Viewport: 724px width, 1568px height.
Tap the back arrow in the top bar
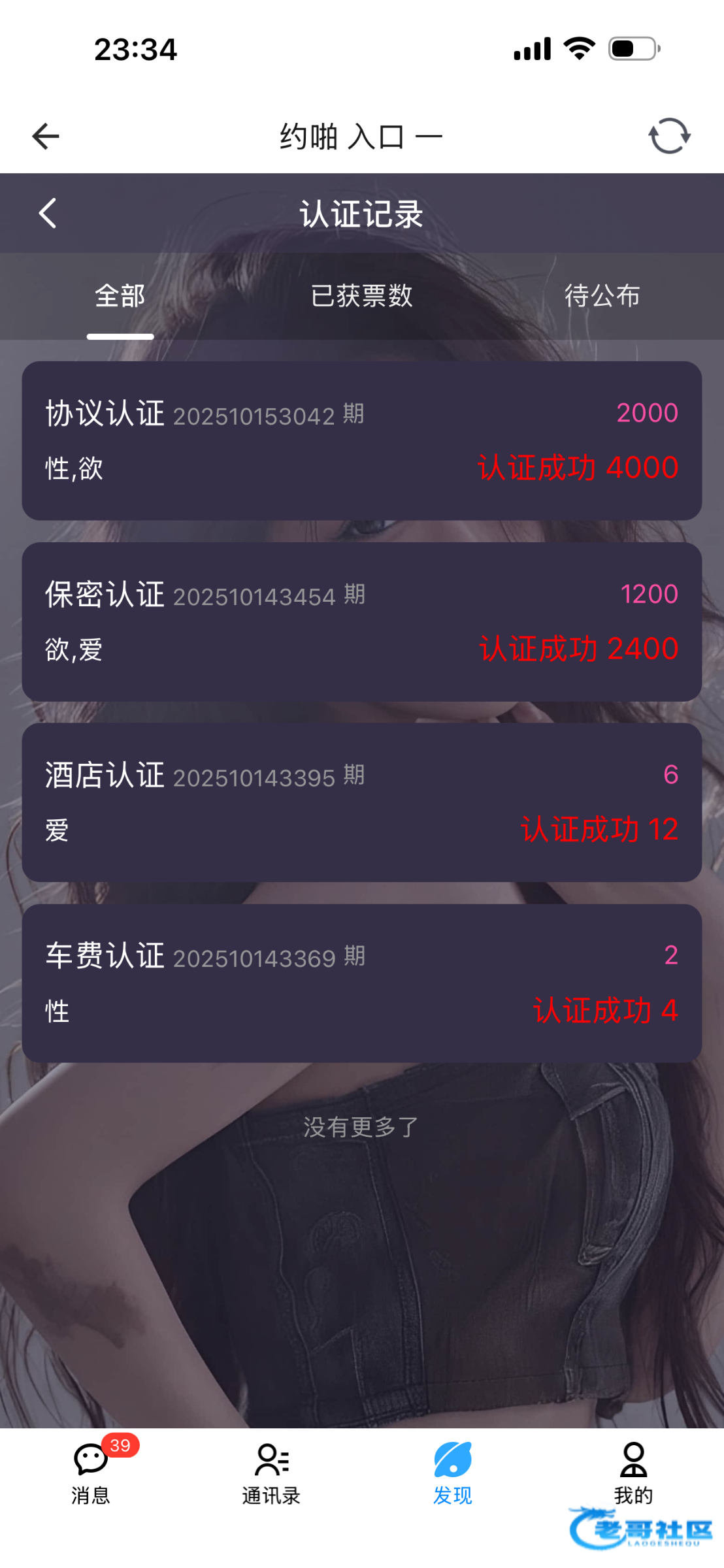[x=46, y=136]
